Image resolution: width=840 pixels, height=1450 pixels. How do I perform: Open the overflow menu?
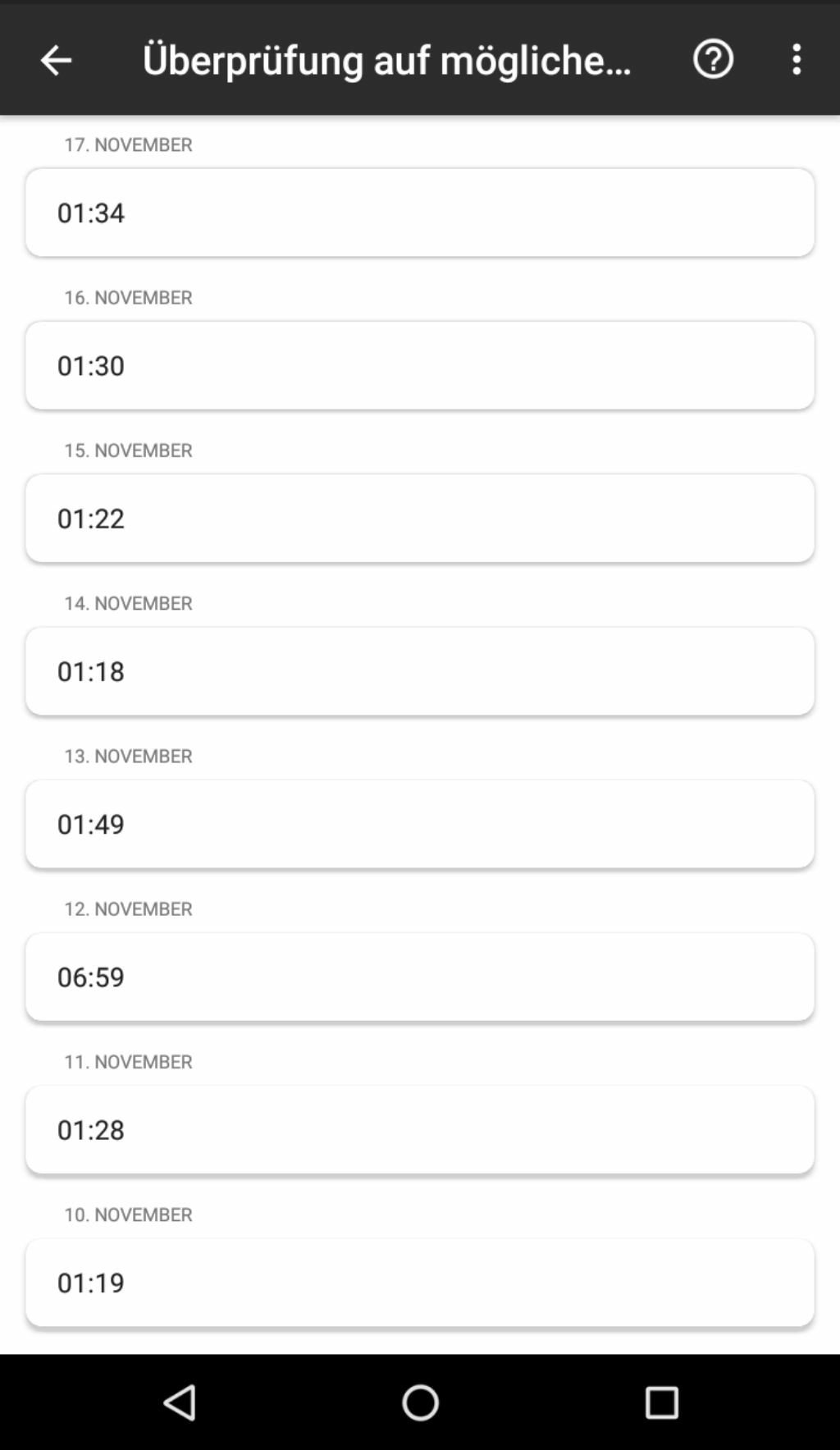click(x=797, y=59)
